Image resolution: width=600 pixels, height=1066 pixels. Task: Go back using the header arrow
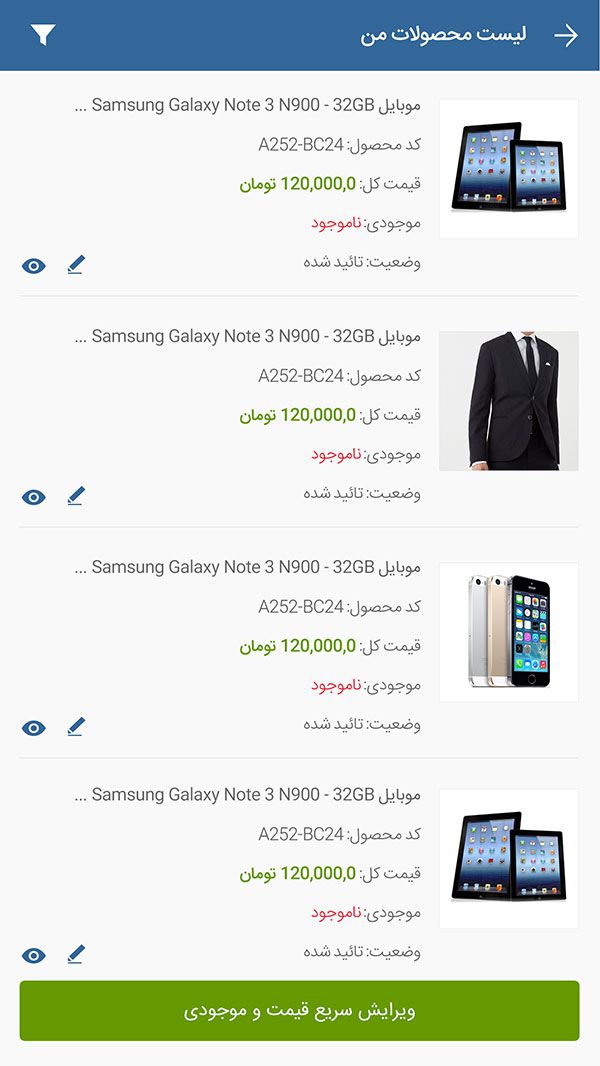tap(566, 36)
